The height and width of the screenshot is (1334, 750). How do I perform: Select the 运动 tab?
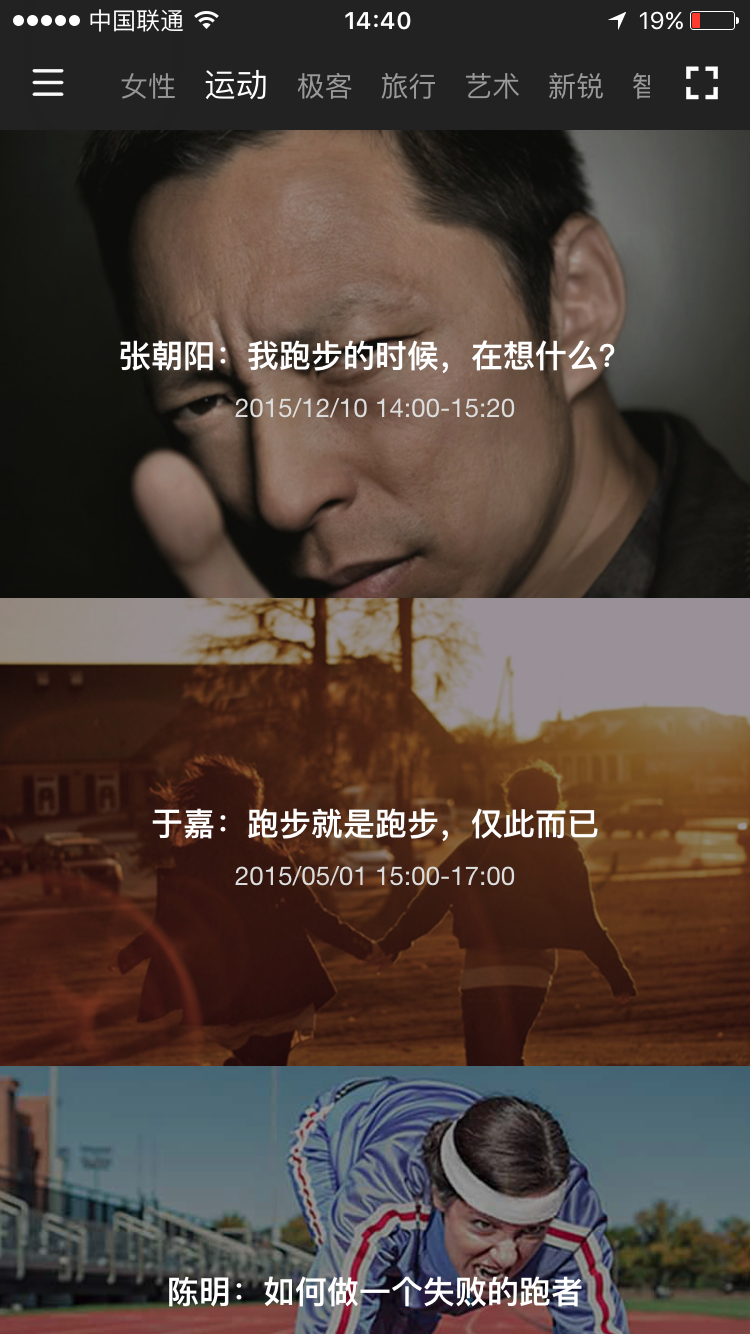236,86
